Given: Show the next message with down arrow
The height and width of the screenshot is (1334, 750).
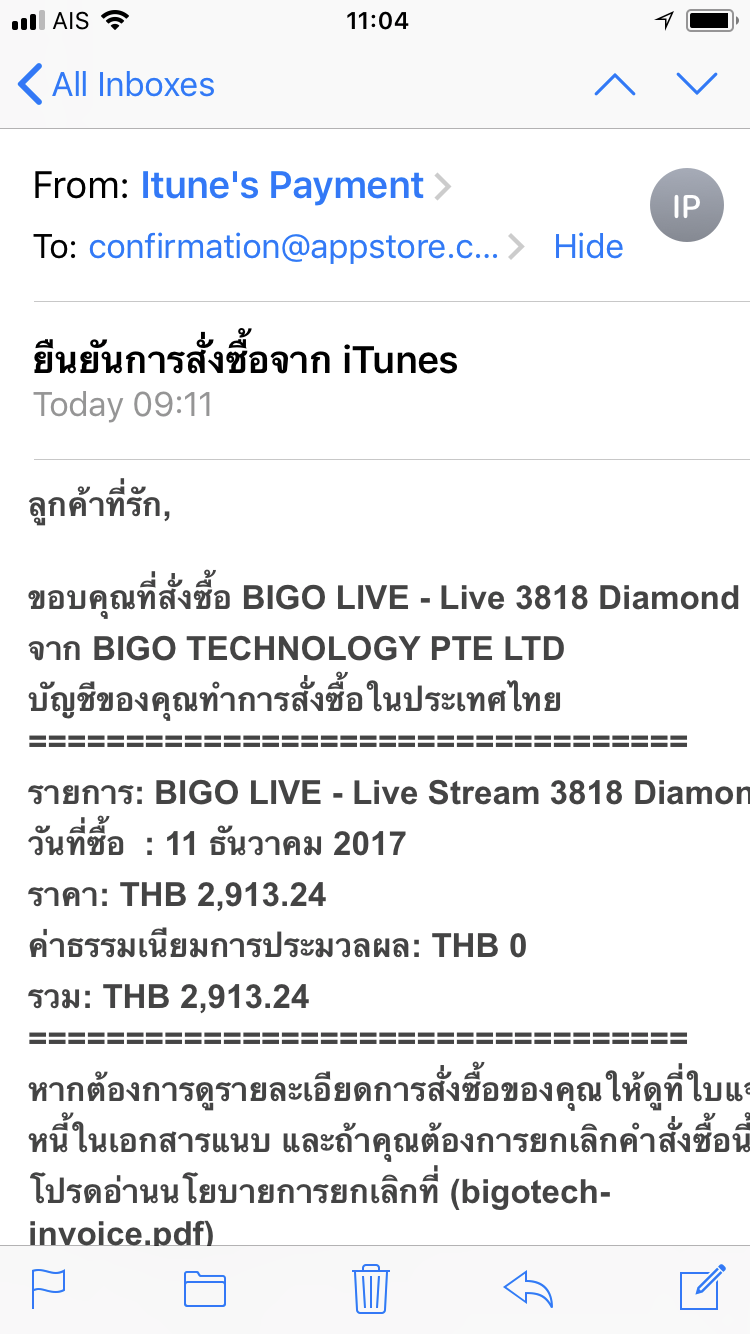Looking at the screenshot, I should click(697, 85).
